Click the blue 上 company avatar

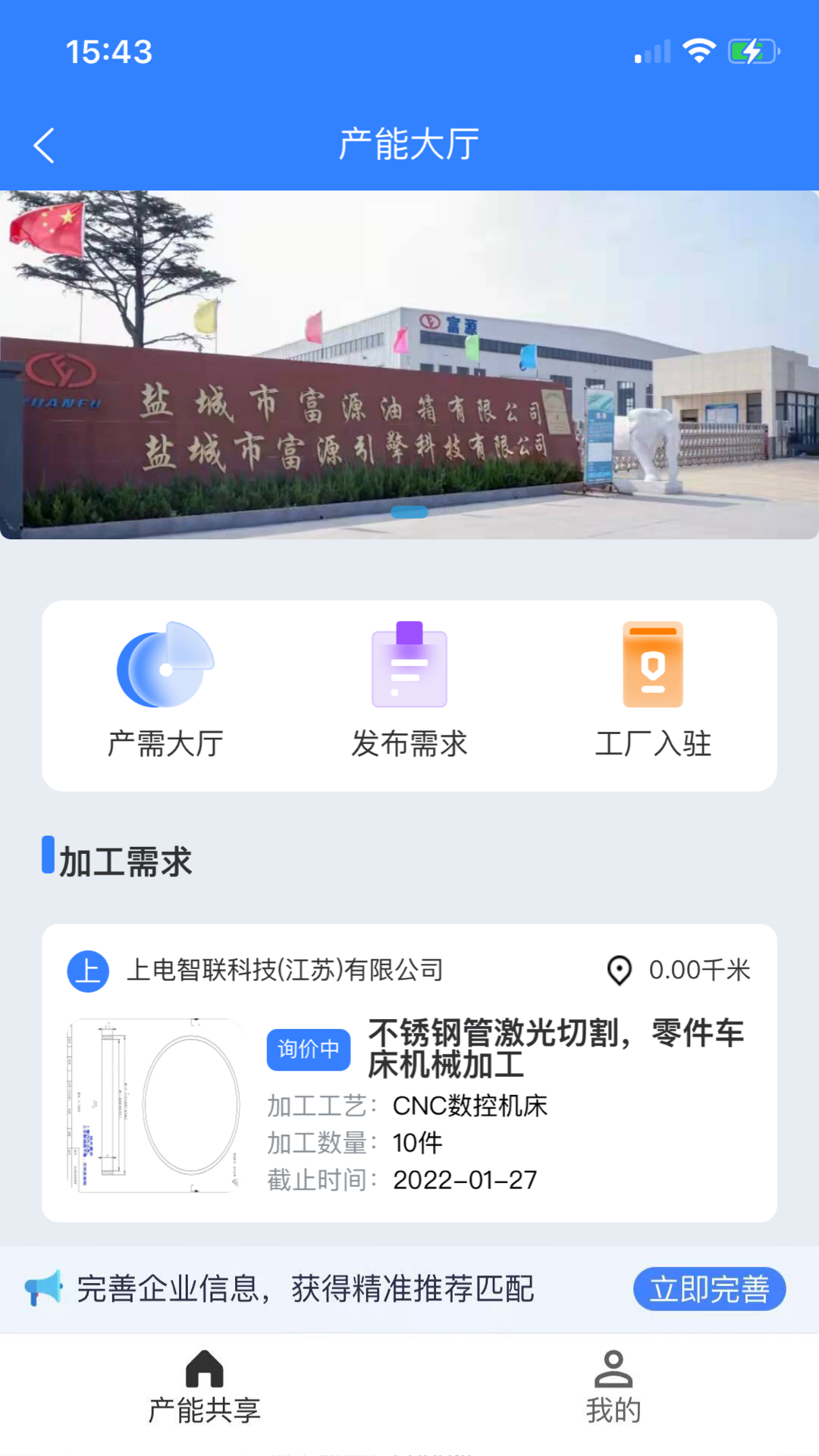[x=88, y=969]
